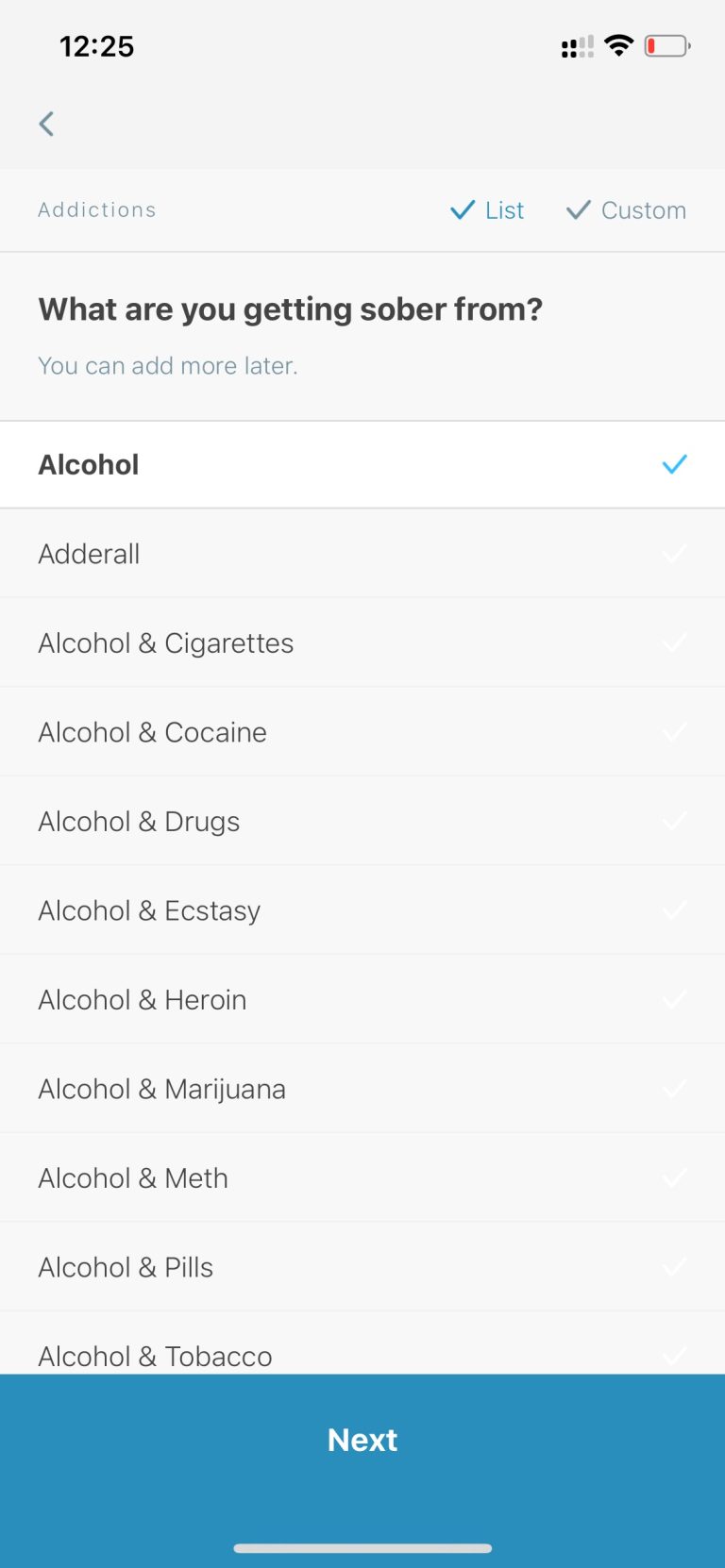Screen dimensions: 725x1568
Task: Tap the back arrow chevron
Action: tap(45, 124)
